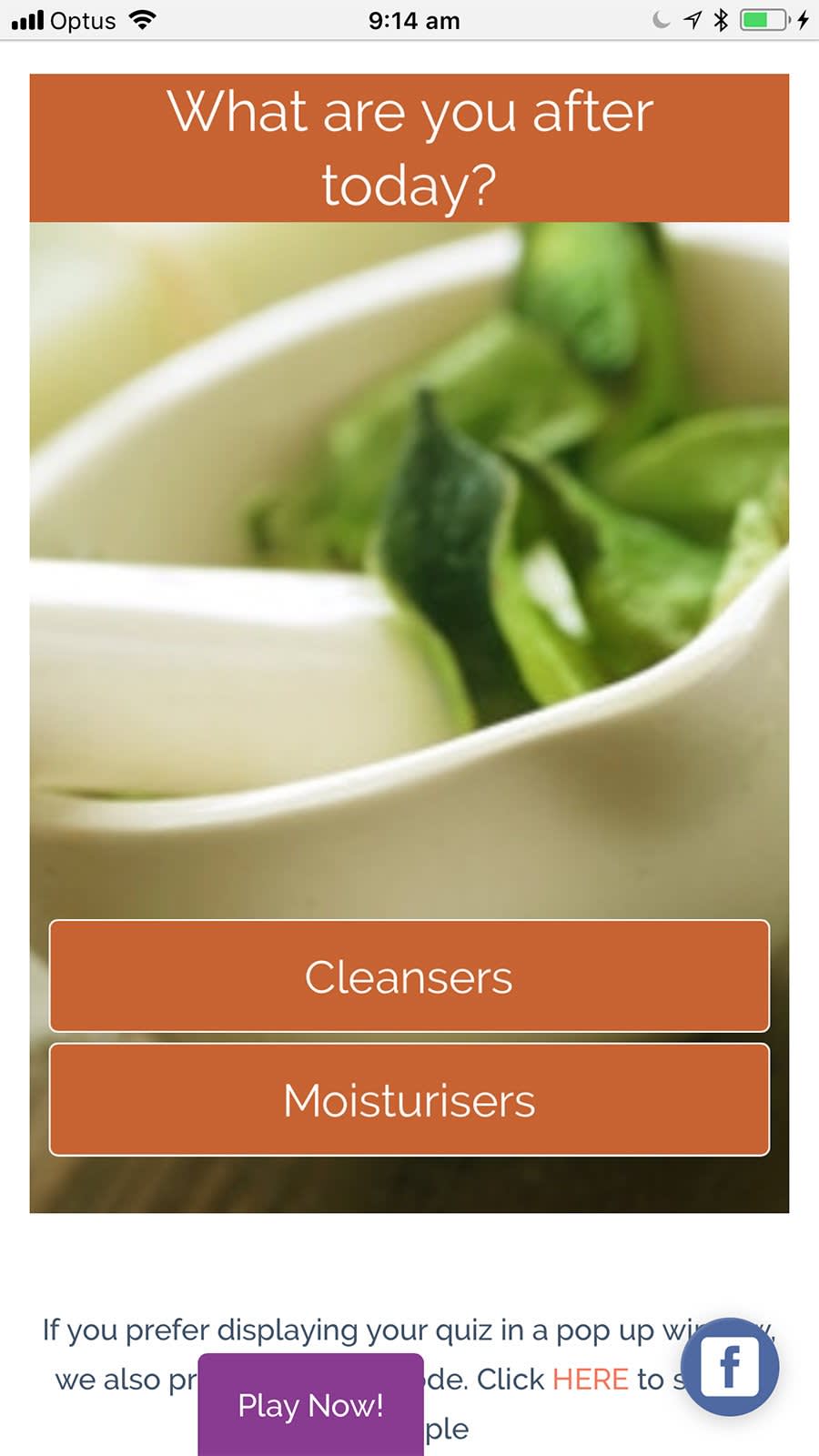Select the Cleansers quiz answer
This screenshot has width=819, height=1456.
(x=409, y=976)
